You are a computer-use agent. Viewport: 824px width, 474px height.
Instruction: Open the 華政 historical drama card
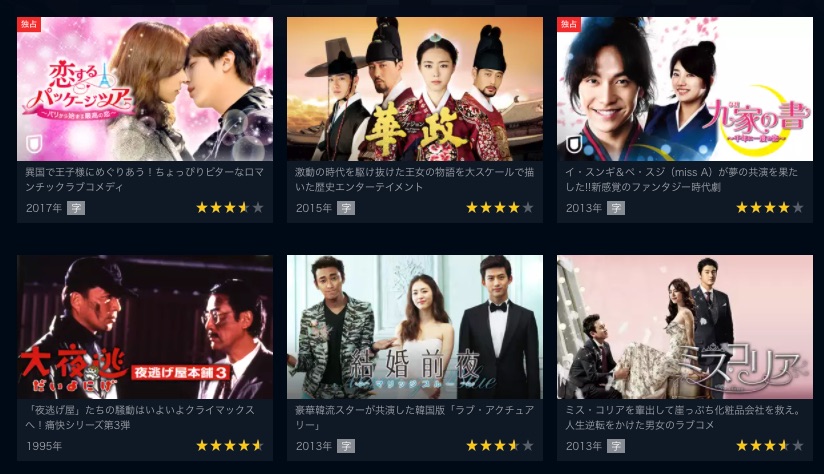point(415,90)
